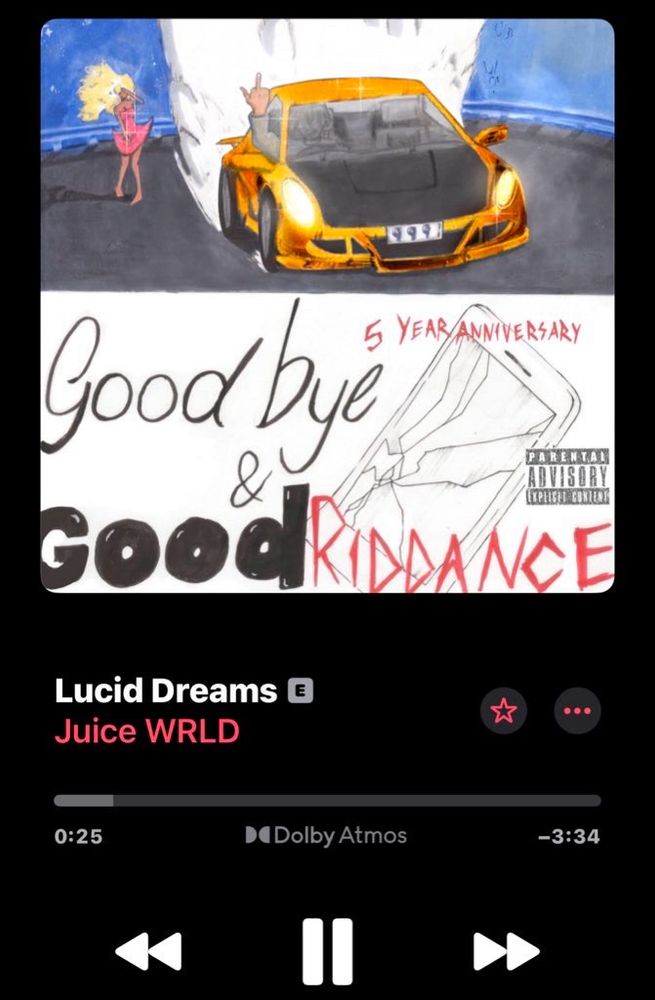Pause Lucid Dreams playback
Image resolution: width=655 pixels, height=1000 pixels.
click(327, 951)
